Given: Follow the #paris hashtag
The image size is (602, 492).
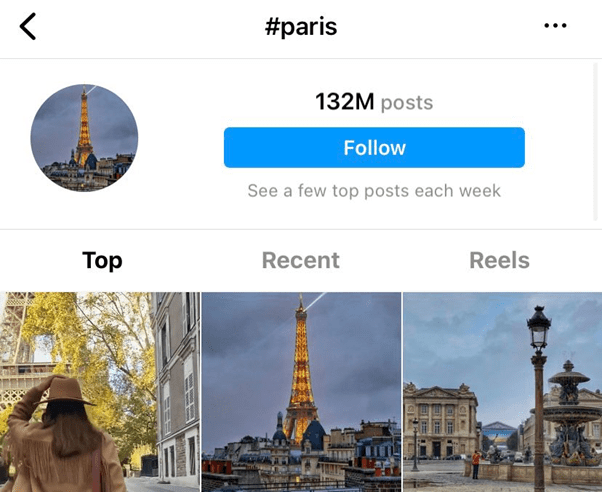Looking at the screenshot, I should point(374,148).
